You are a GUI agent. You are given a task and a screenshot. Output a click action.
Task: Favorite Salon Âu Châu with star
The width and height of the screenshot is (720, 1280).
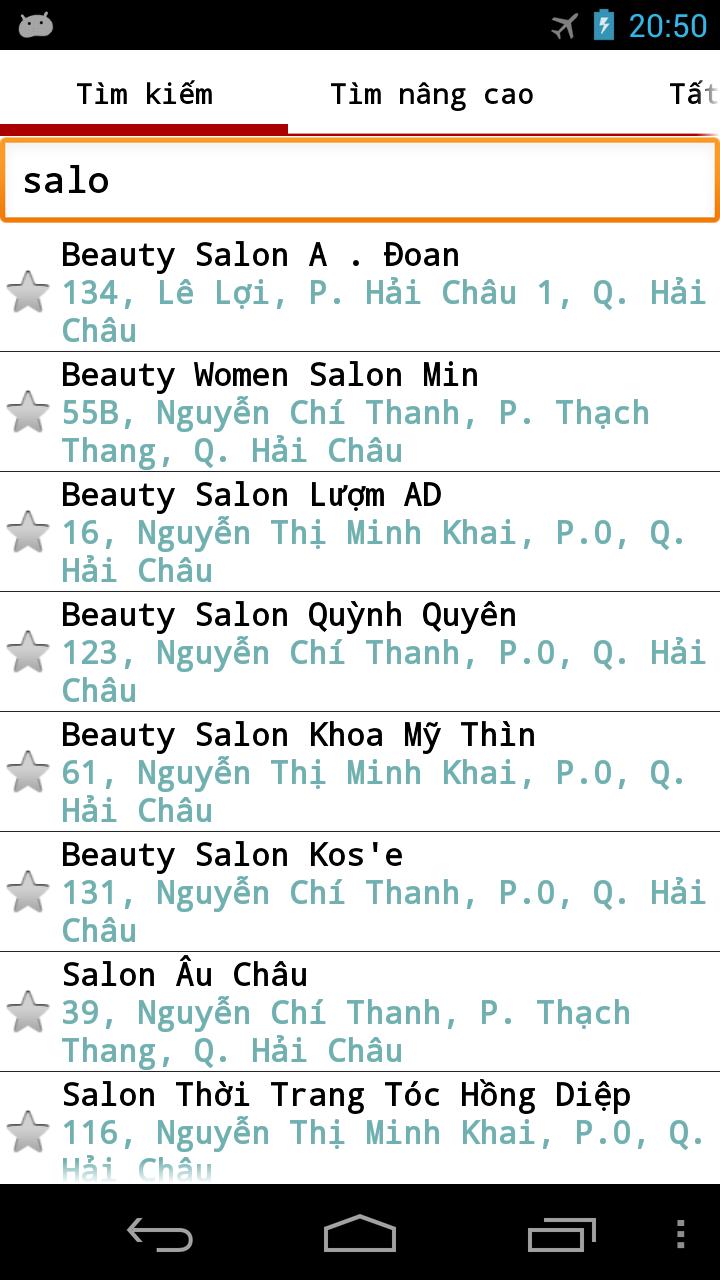coord(28,1012)
